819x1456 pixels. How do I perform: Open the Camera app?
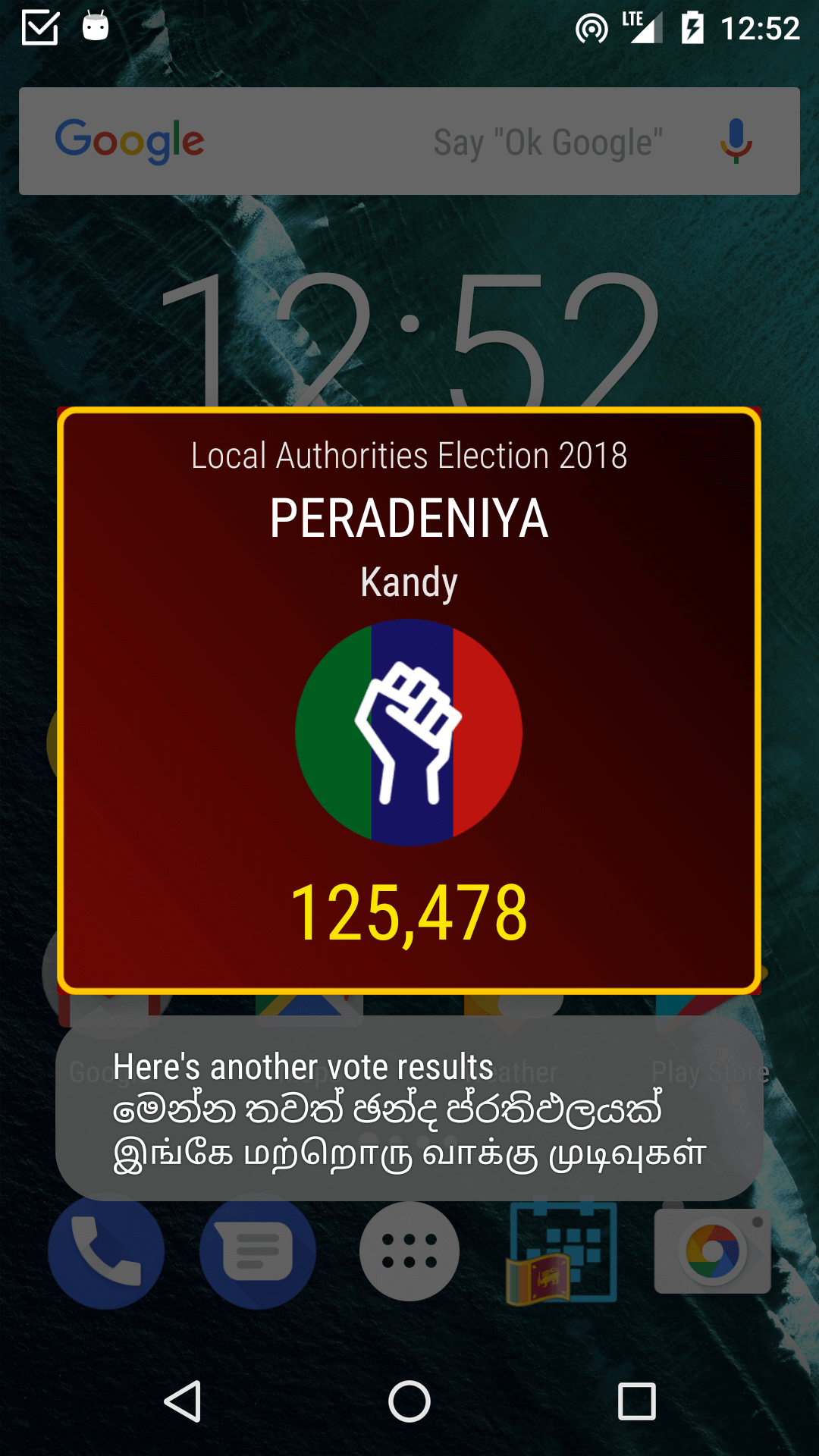712,1252
